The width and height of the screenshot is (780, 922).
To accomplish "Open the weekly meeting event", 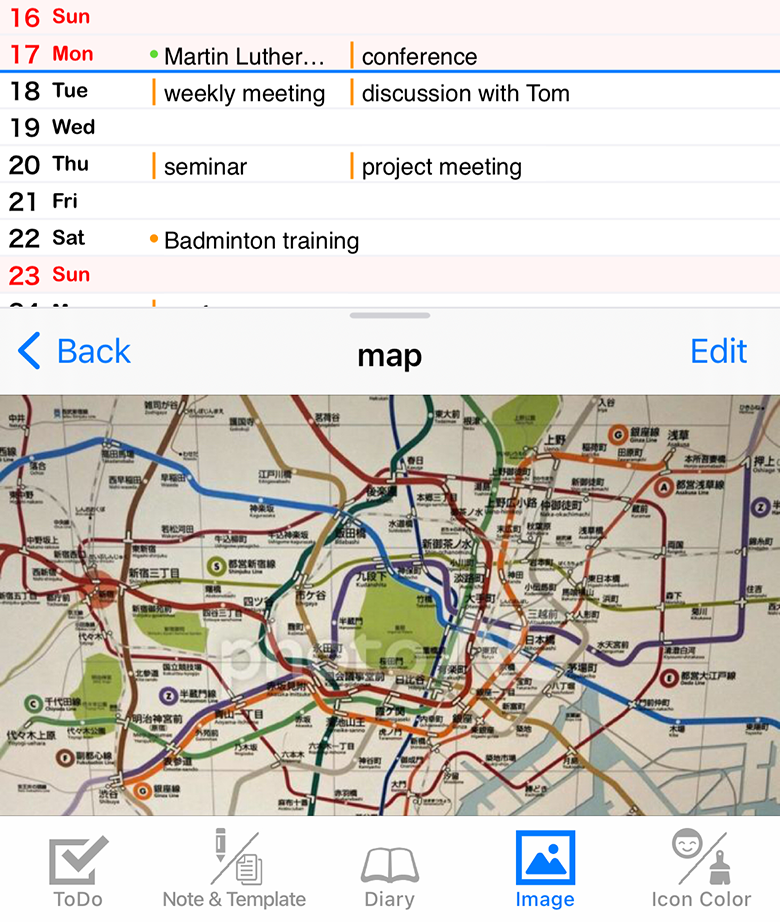I will coord(244,94).
